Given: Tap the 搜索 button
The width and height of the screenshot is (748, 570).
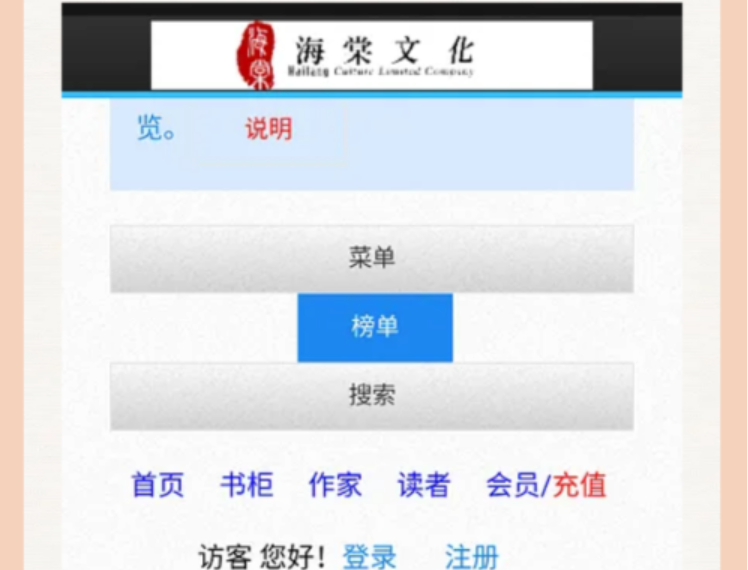Looking at the screenshot, I should click(x=371, y=395).
